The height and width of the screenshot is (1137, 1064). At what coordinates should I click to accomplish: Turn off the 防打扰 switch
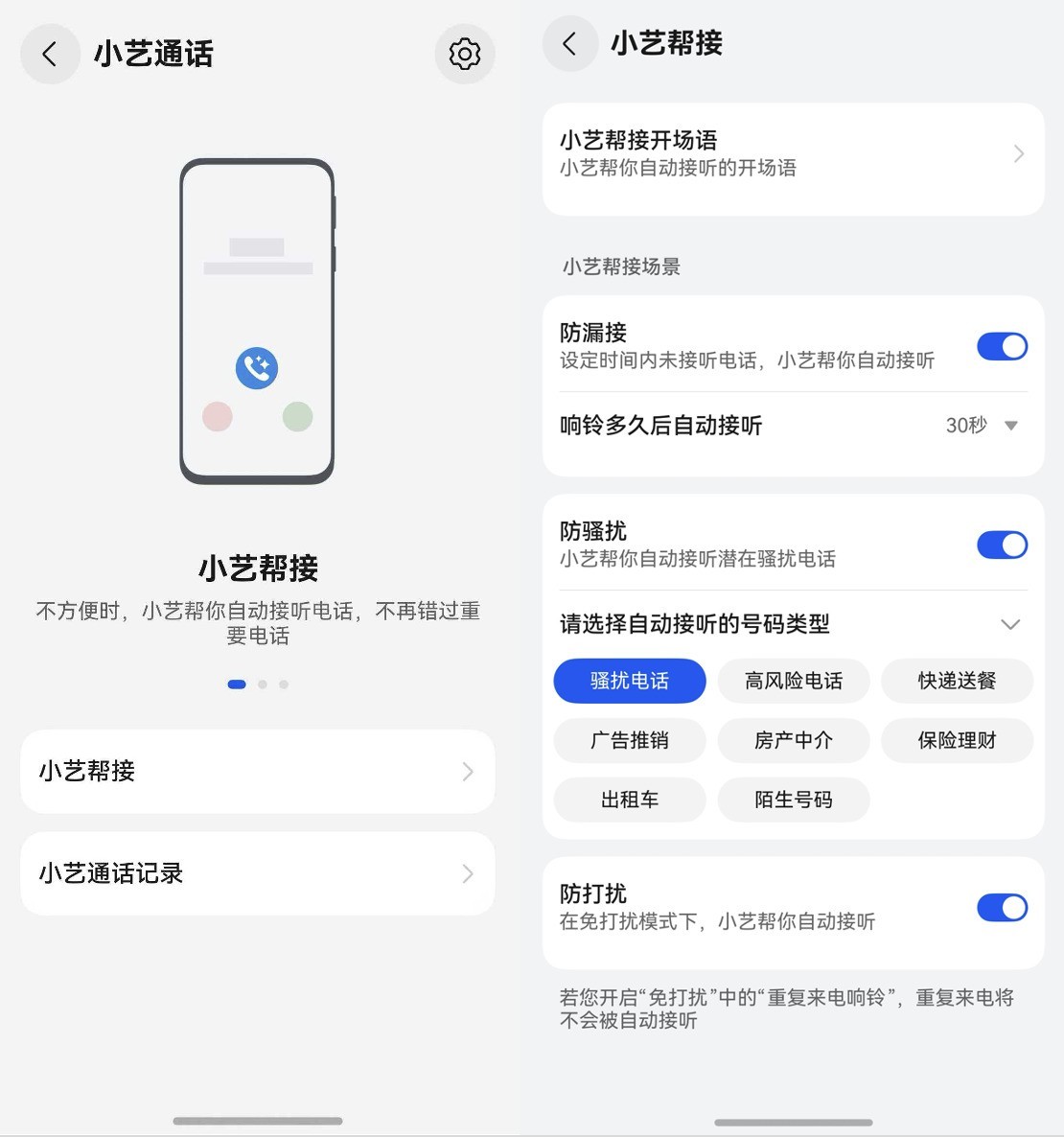(x=1002, y=907)
